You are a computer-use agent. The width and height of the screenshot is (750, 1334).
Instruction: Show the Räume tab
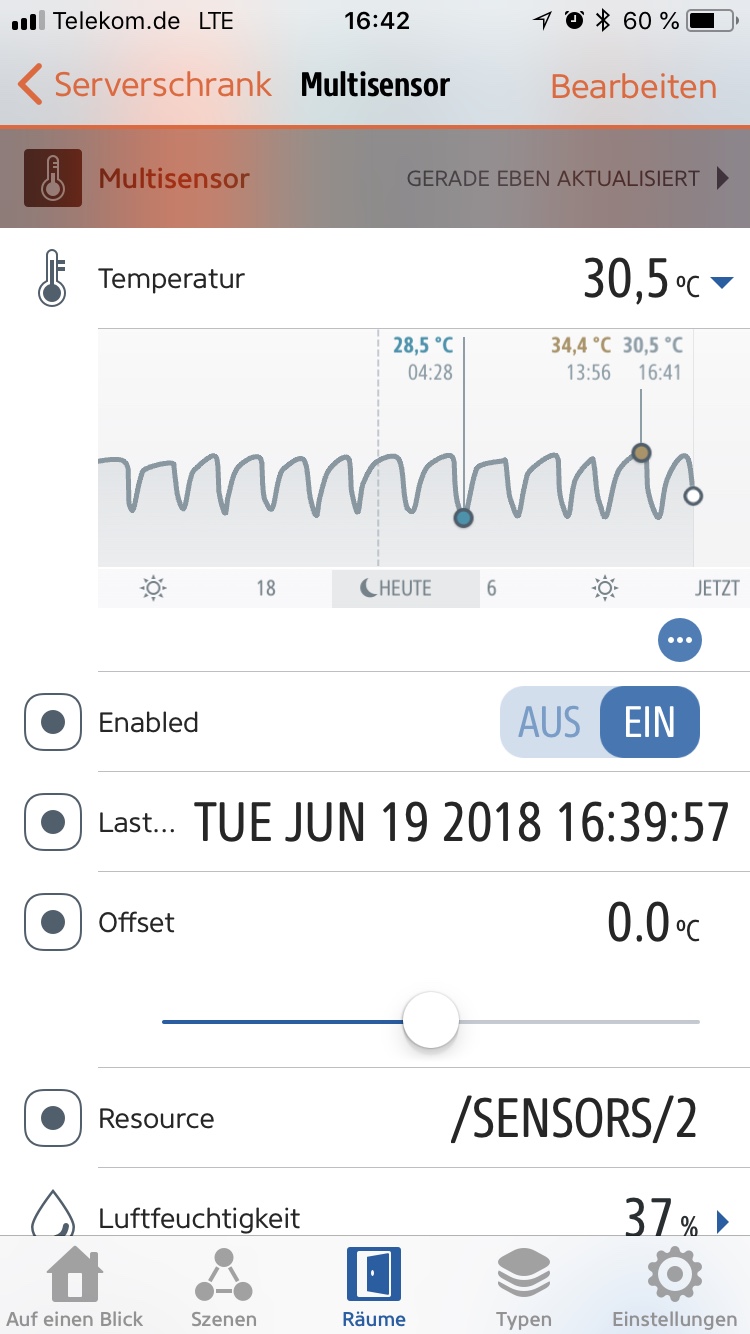[x=374, y=1288]
